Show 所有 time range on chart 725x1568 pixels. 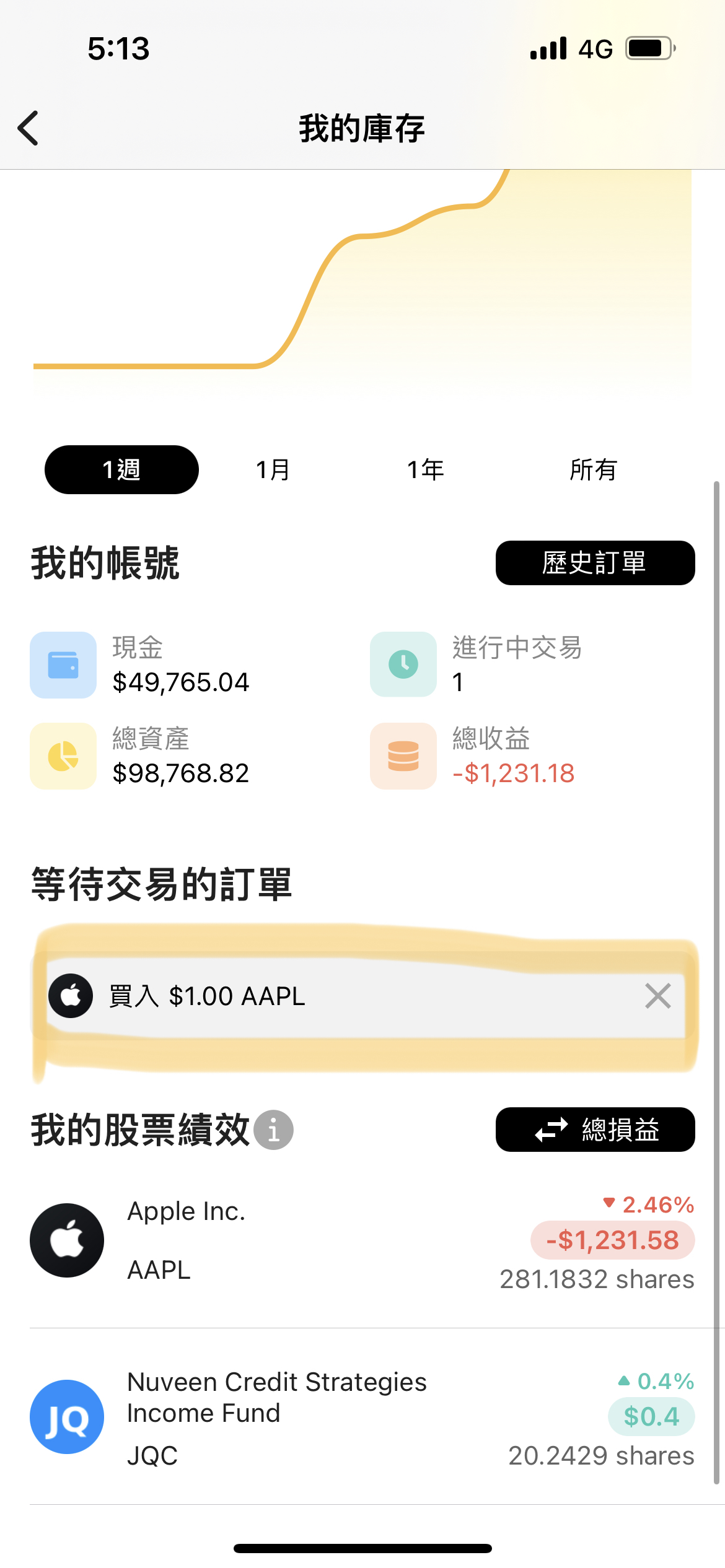coord(593,469)
